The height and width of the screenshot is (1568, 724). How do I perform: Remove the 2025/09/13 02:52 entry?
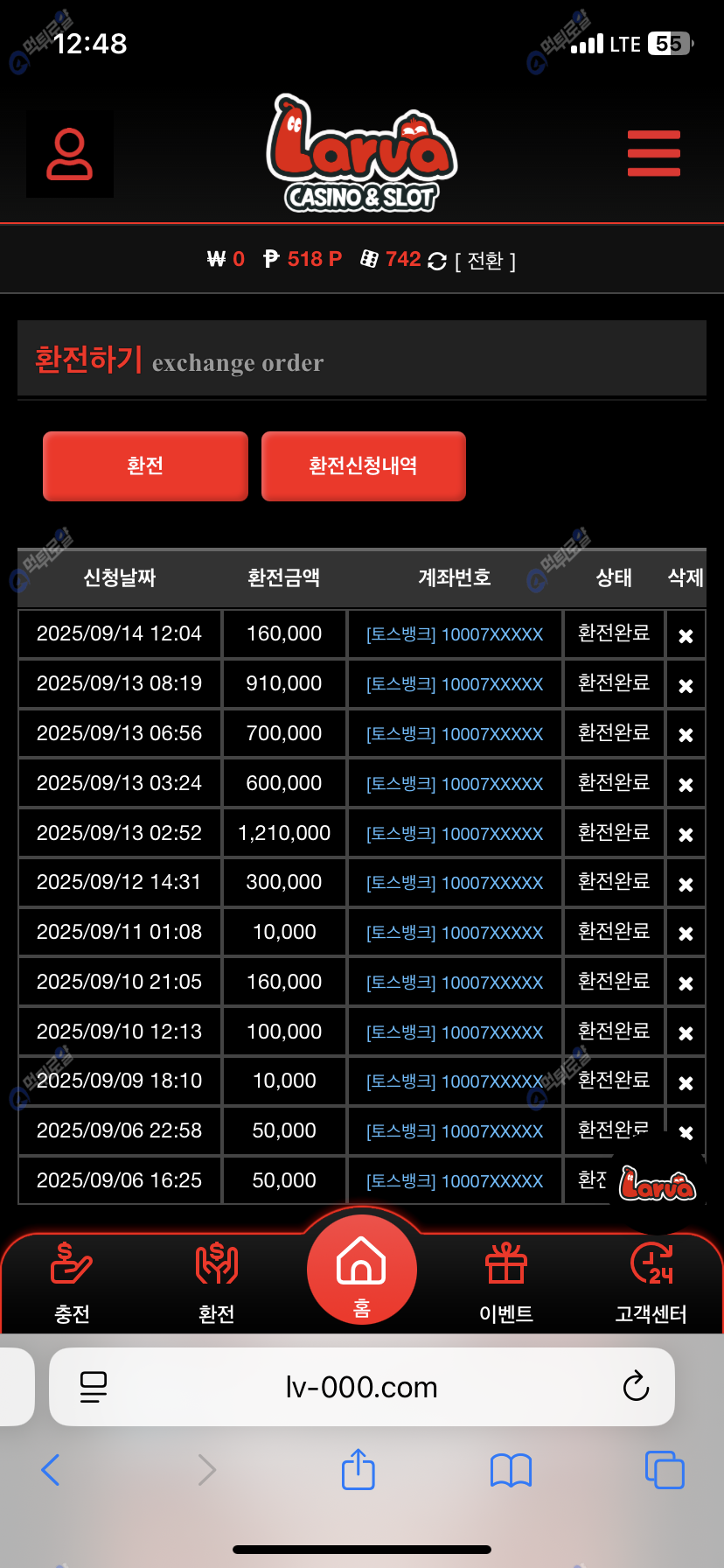(x=686, y=834)
